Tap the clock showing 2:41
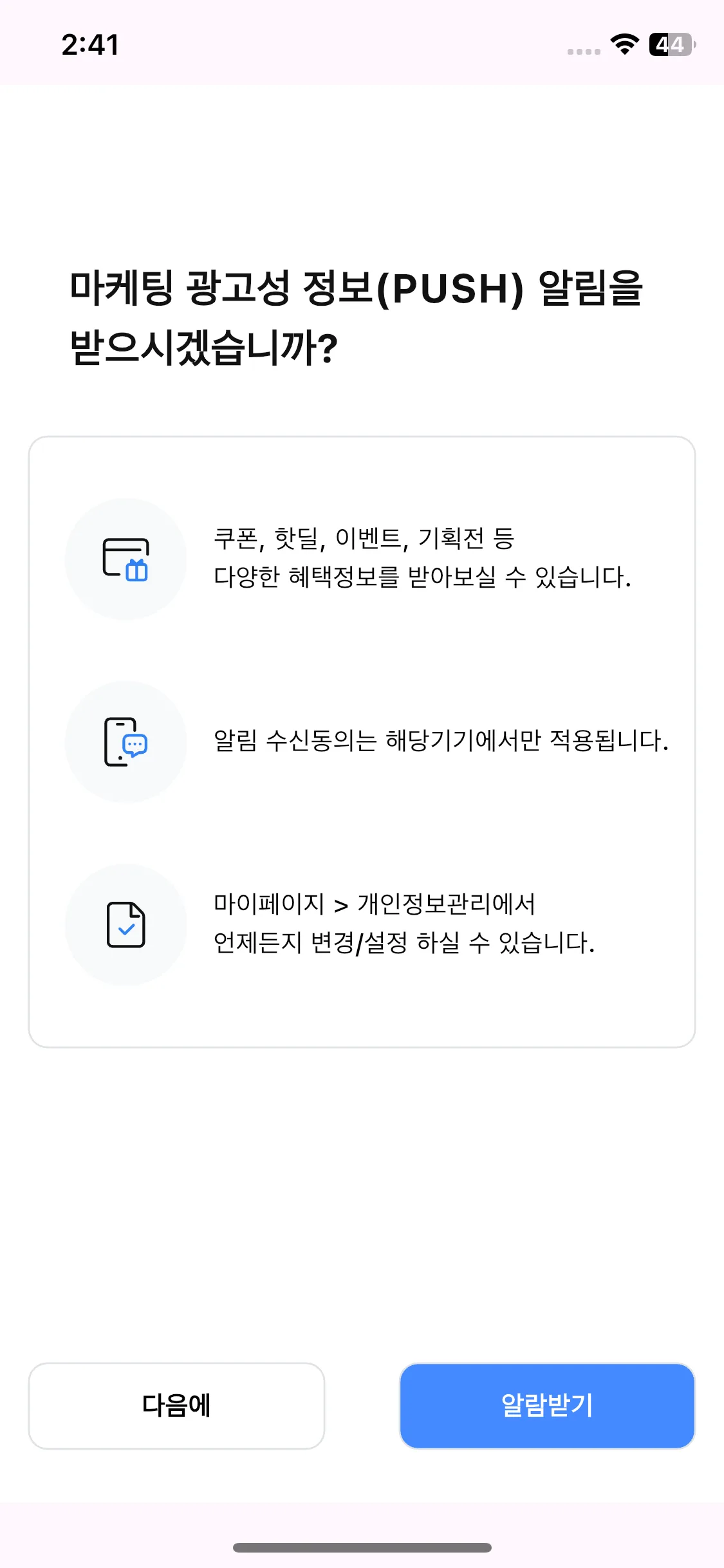Image resolution: width=724 pixels, height=1568 pixels. 90,44
